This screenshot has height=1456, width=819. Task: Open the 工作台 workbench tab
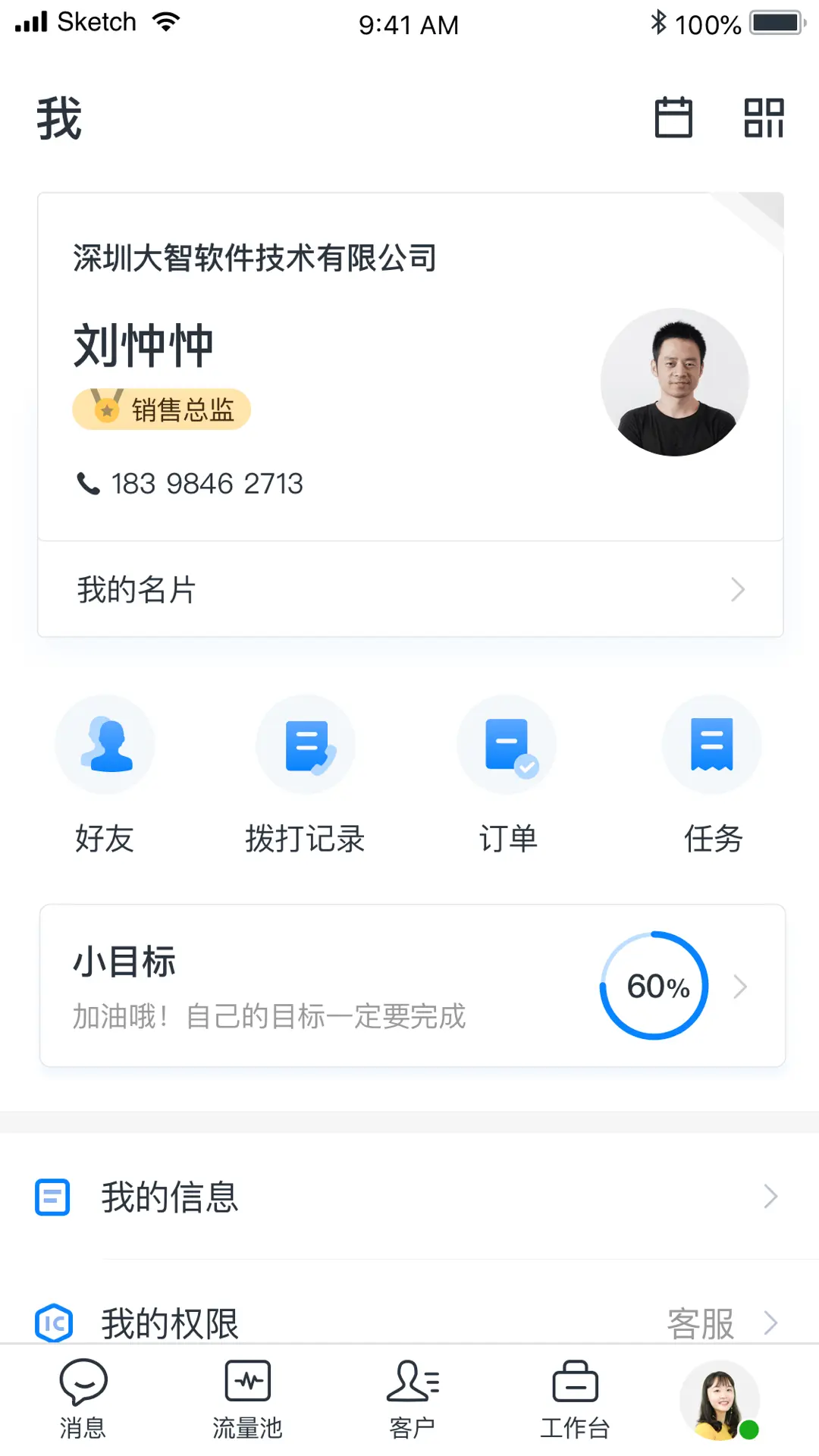click(x=574, y=1399)
